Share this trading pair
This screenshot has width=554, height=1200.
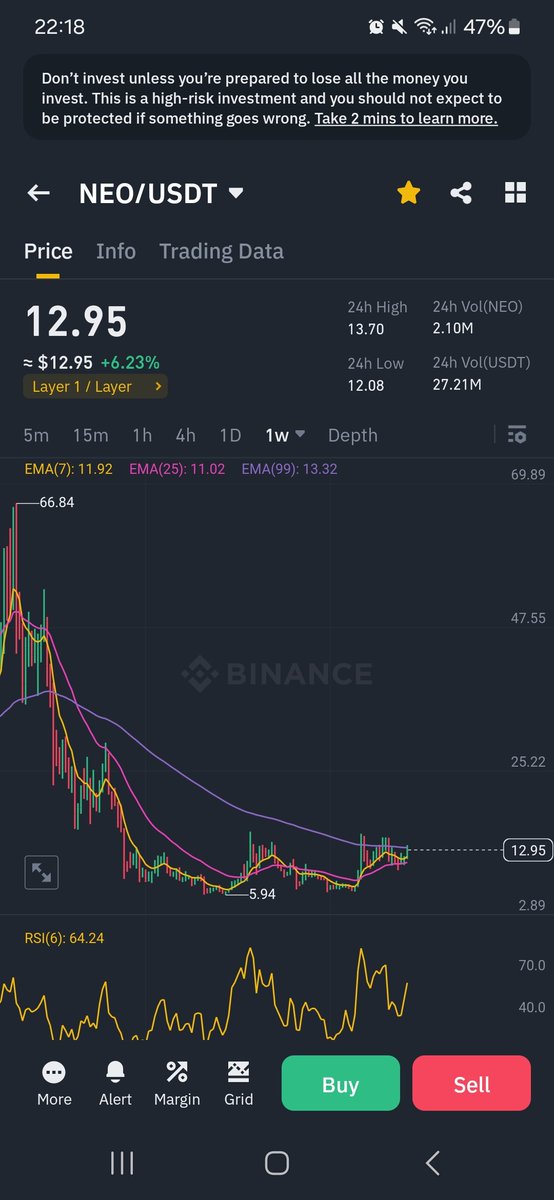click(461, 193)
